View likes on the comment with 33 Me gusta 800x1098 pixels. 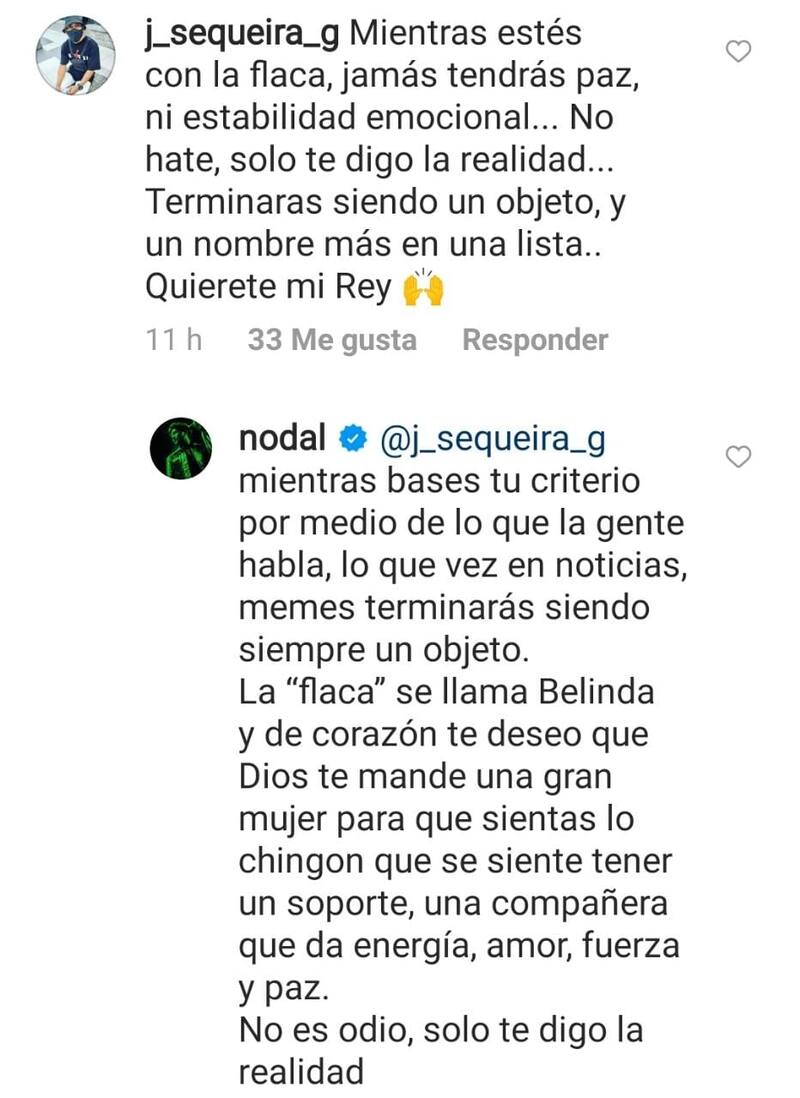[x=332, y=340]
